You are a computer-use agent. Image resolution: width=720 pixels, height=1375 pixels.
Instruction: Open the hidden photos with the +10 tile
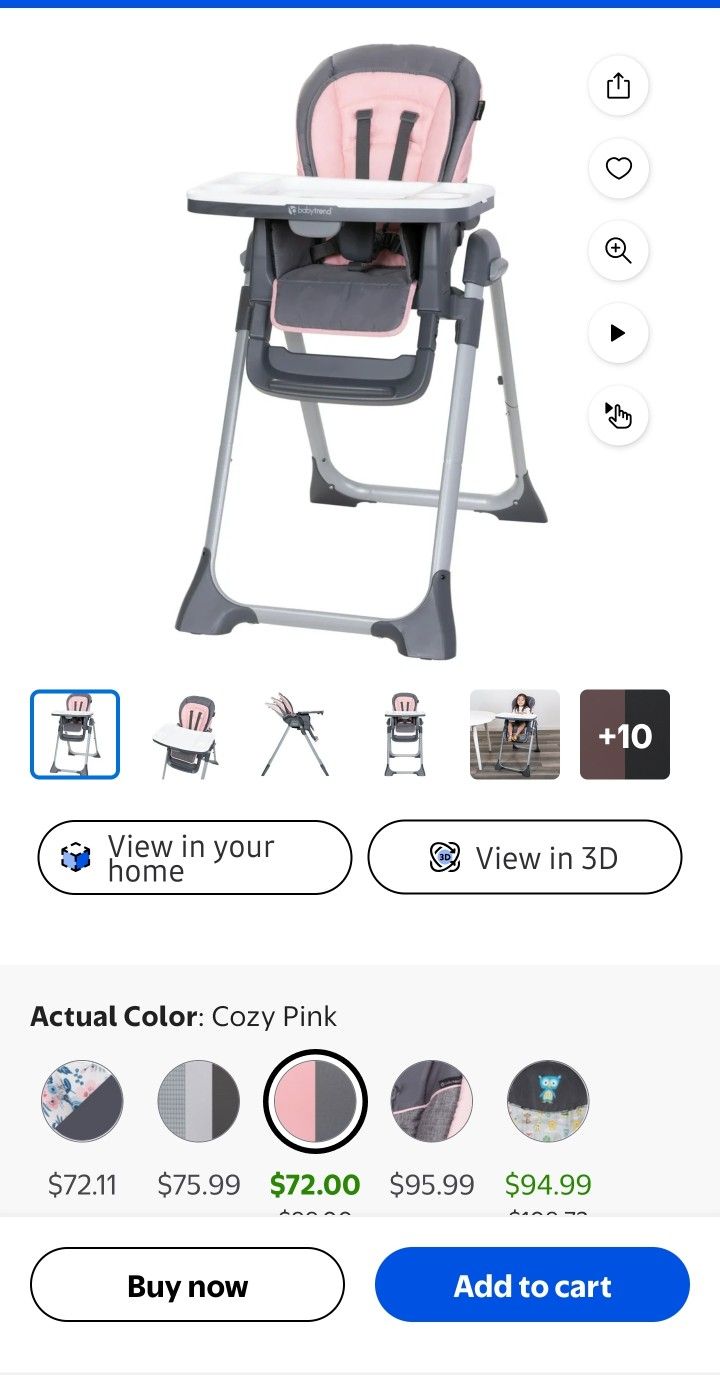625,734
